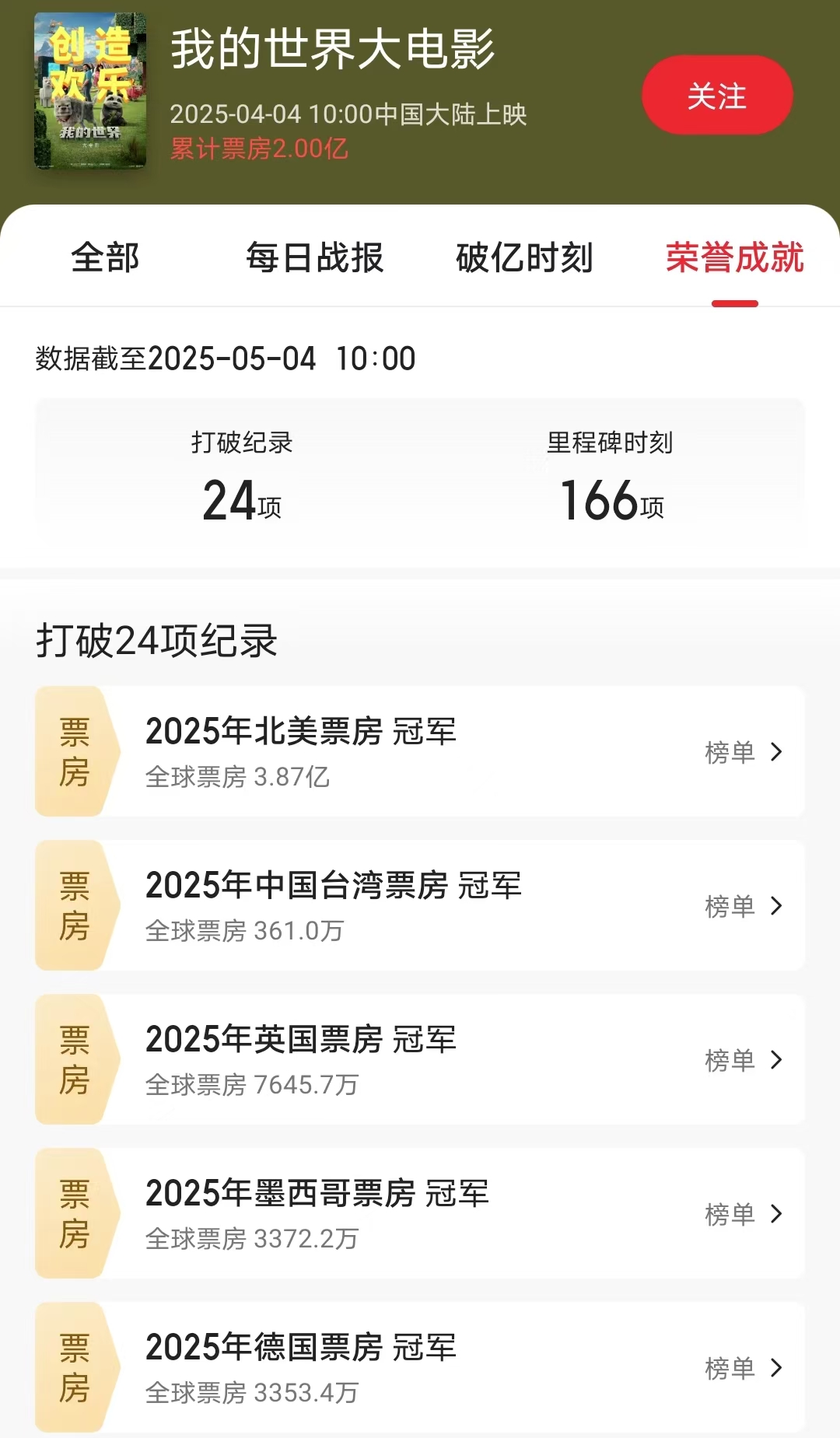Select the 荣誉成就 tab
The height and width of the screenshot is (1438, 840).
pyautogui.click(x=735, y=257)
